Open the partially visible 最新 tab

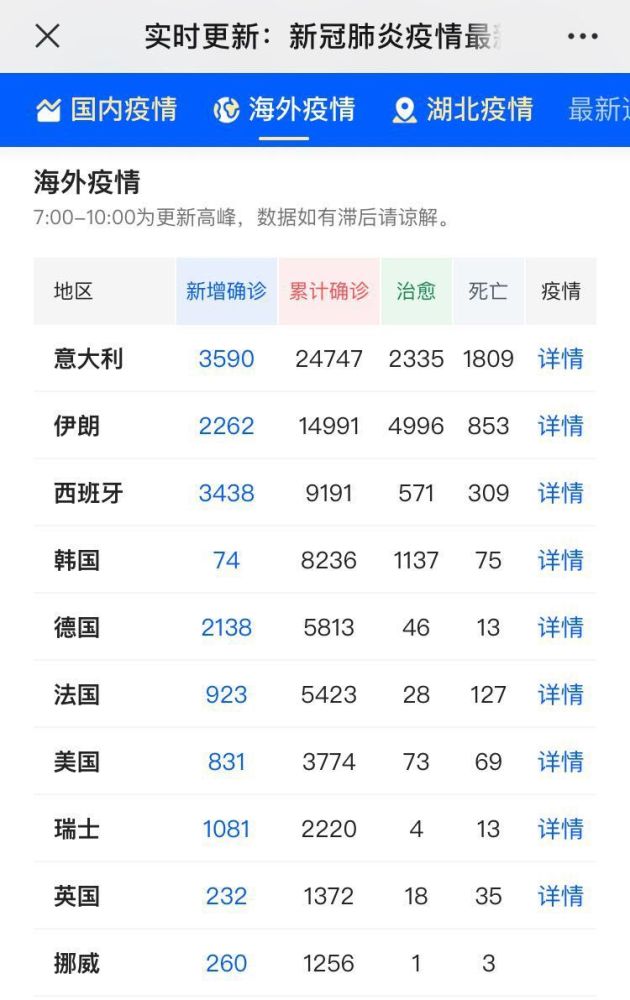coord(599,109)
